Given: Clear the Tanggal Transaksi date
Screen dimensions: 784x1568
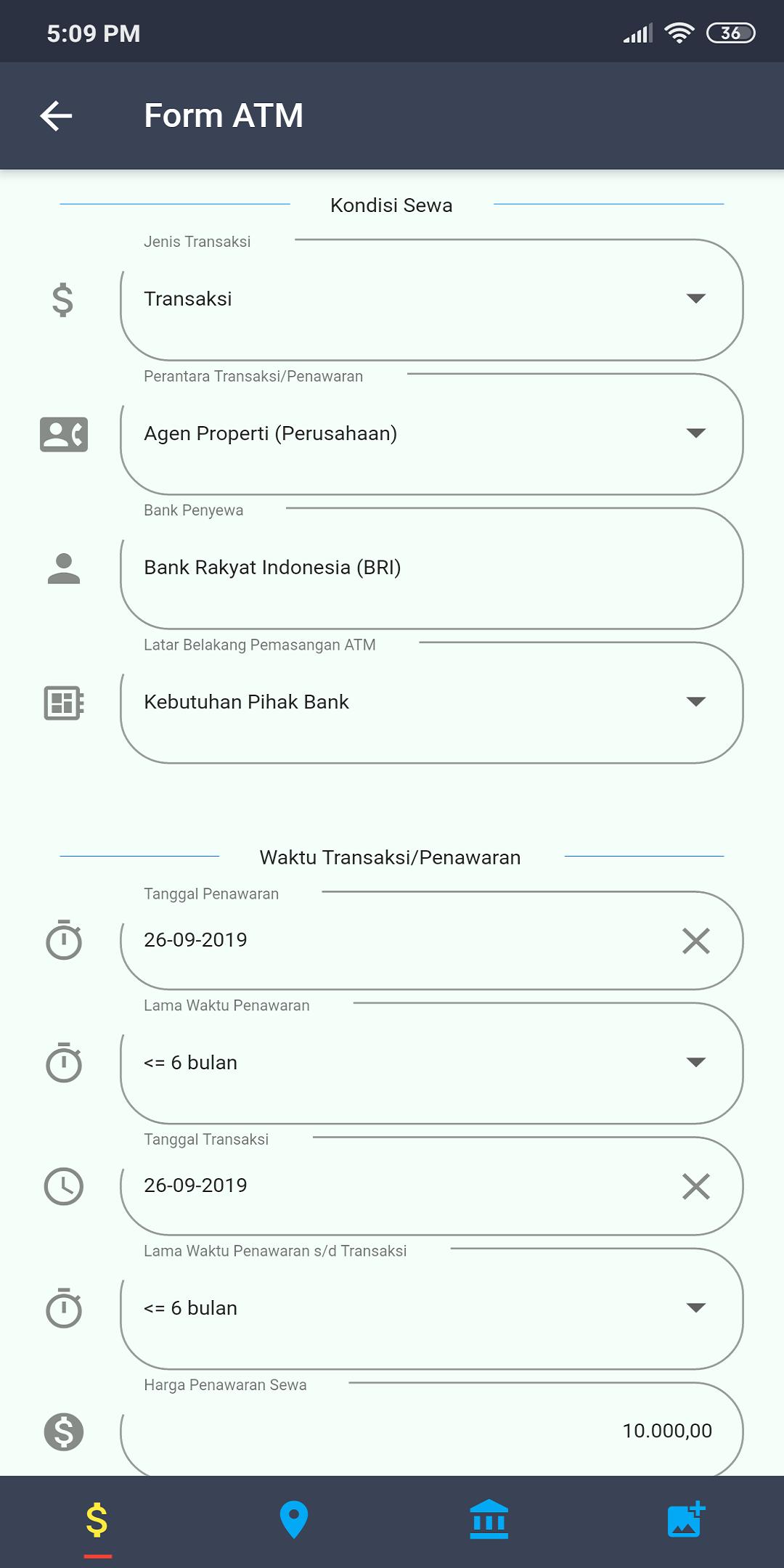Looking at the screenshot, I should [695, 1186].
